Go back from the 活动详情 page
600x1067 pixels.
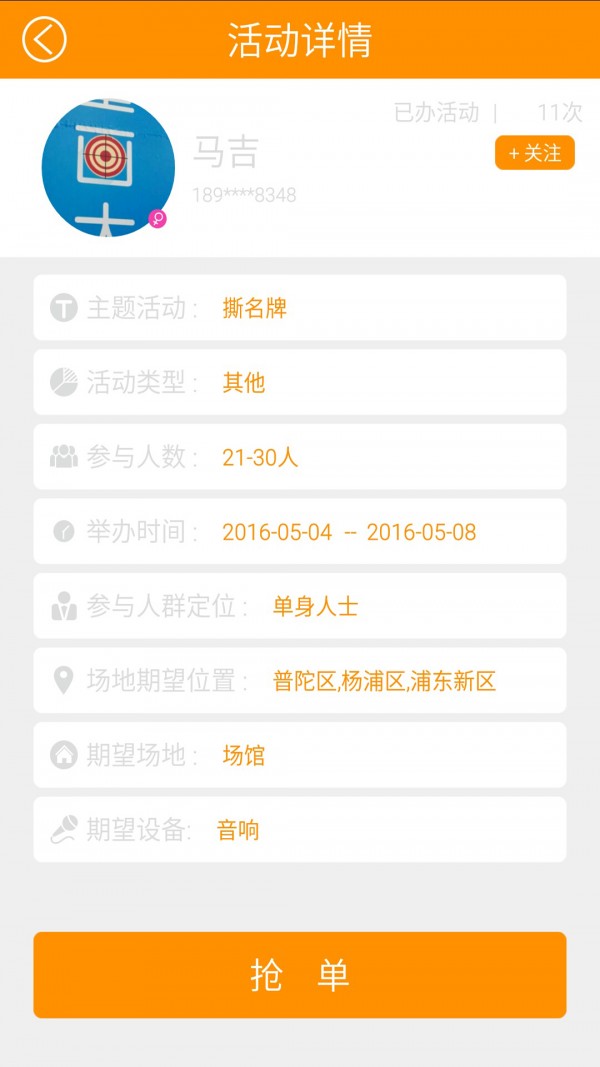[x=44, y=40]
